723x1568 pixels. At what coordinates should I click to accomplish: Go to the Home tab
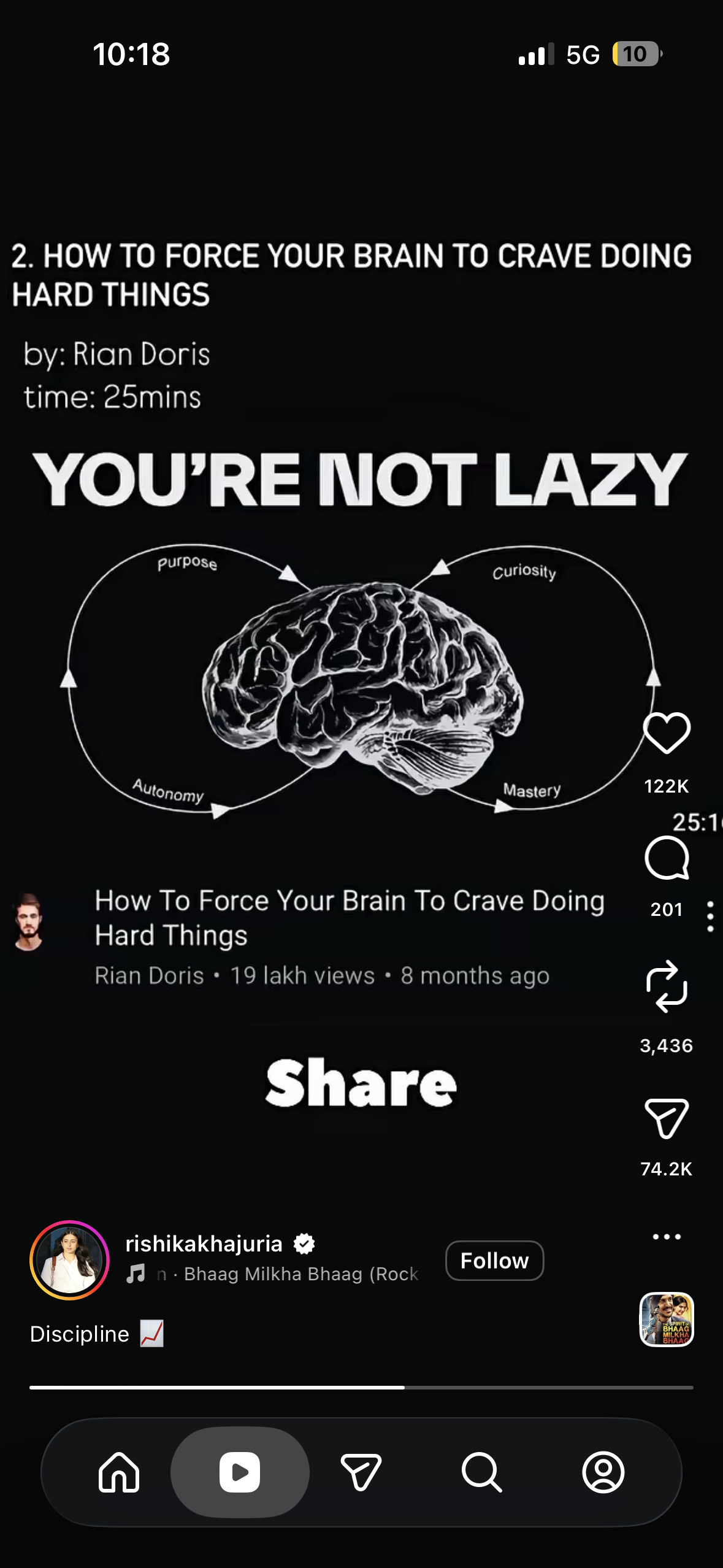tap(119, 1472)
